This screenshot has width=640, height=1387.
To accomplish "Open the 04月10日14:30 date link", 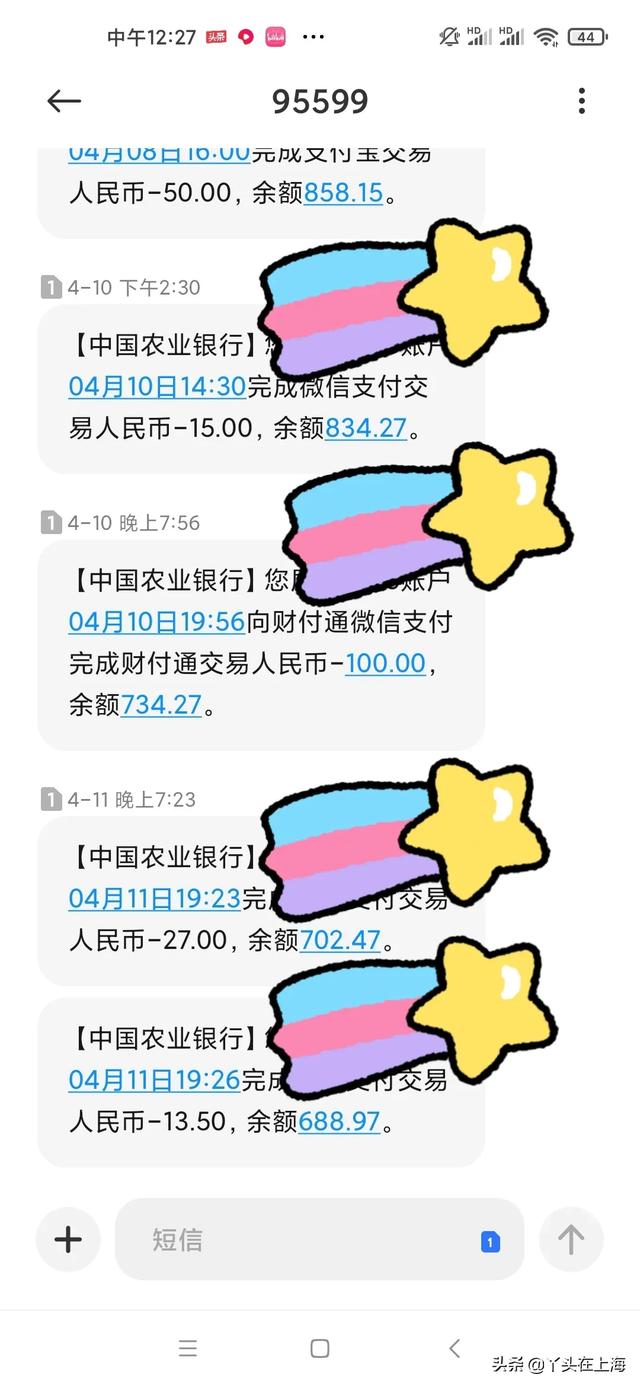I will click(157, 386).
